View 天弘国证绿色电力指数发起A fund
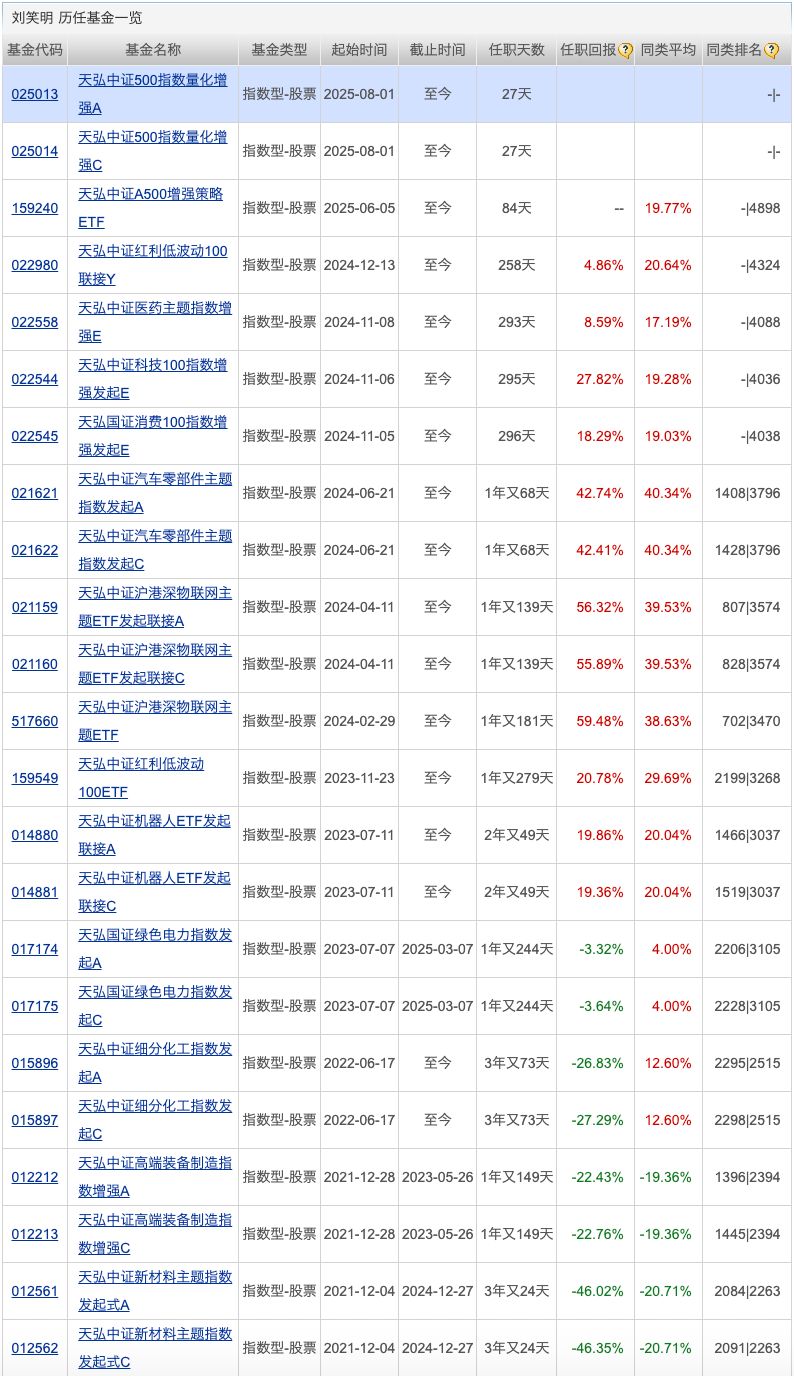794x1376 pixels. (x=155, y=935)
